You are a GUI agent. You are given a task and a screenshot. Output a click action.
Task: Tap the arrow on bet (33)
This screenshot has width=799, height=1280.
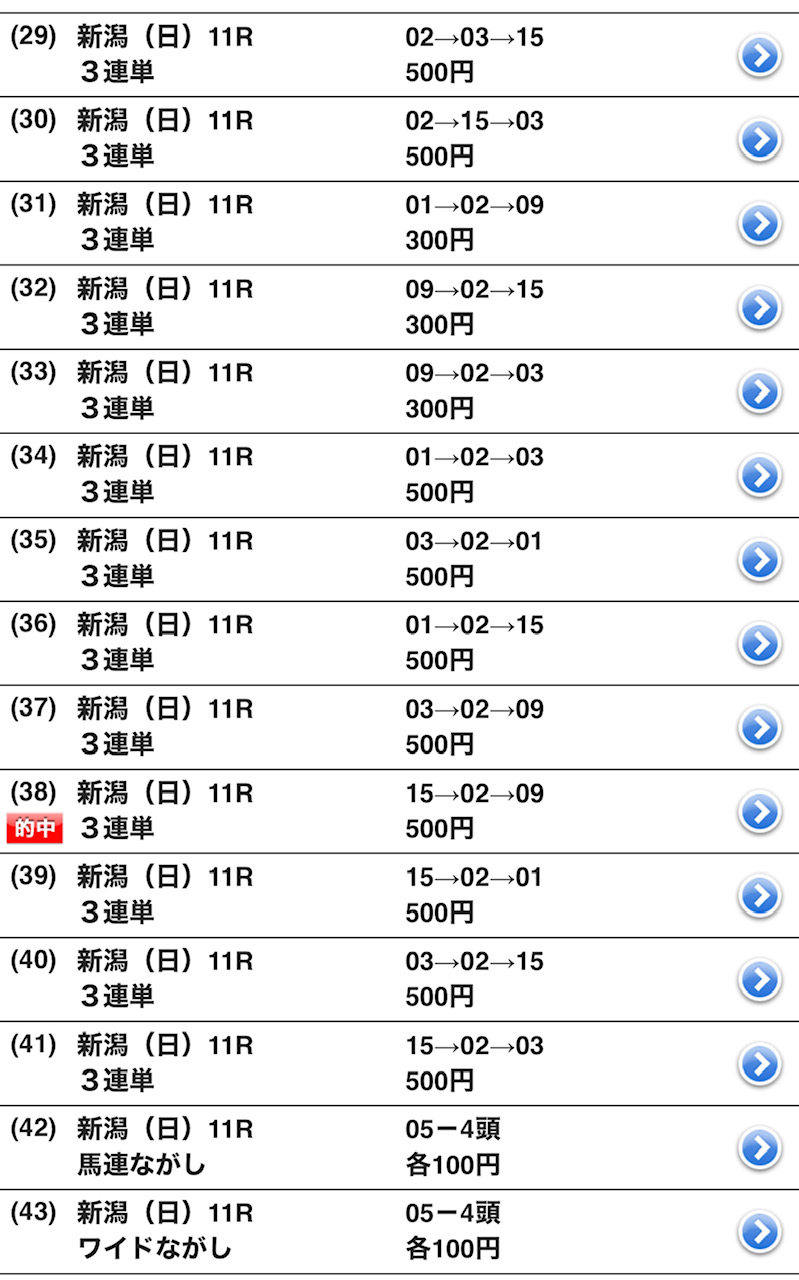pyautogui.click(x=759, y=392)
